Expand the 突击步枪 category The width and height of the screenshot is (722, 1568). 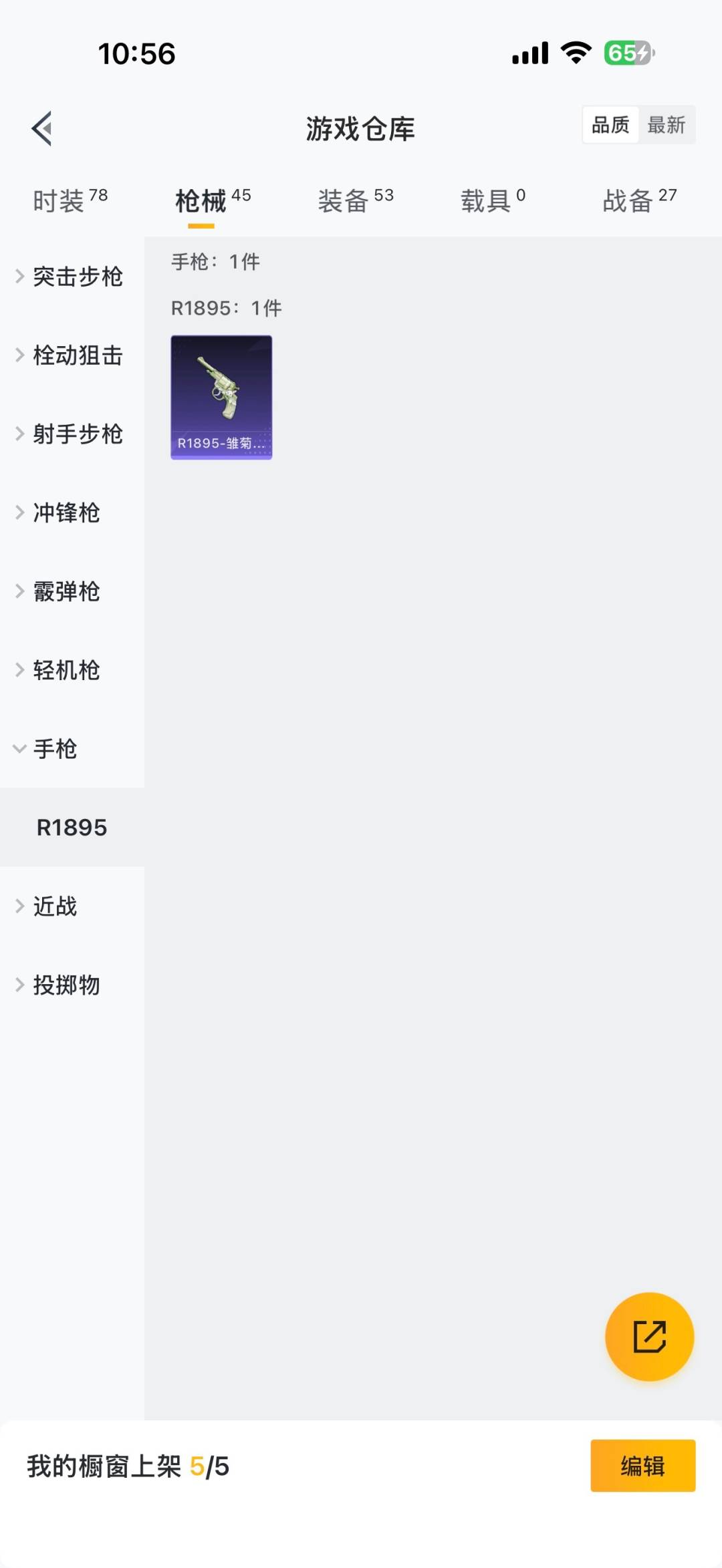72,277
